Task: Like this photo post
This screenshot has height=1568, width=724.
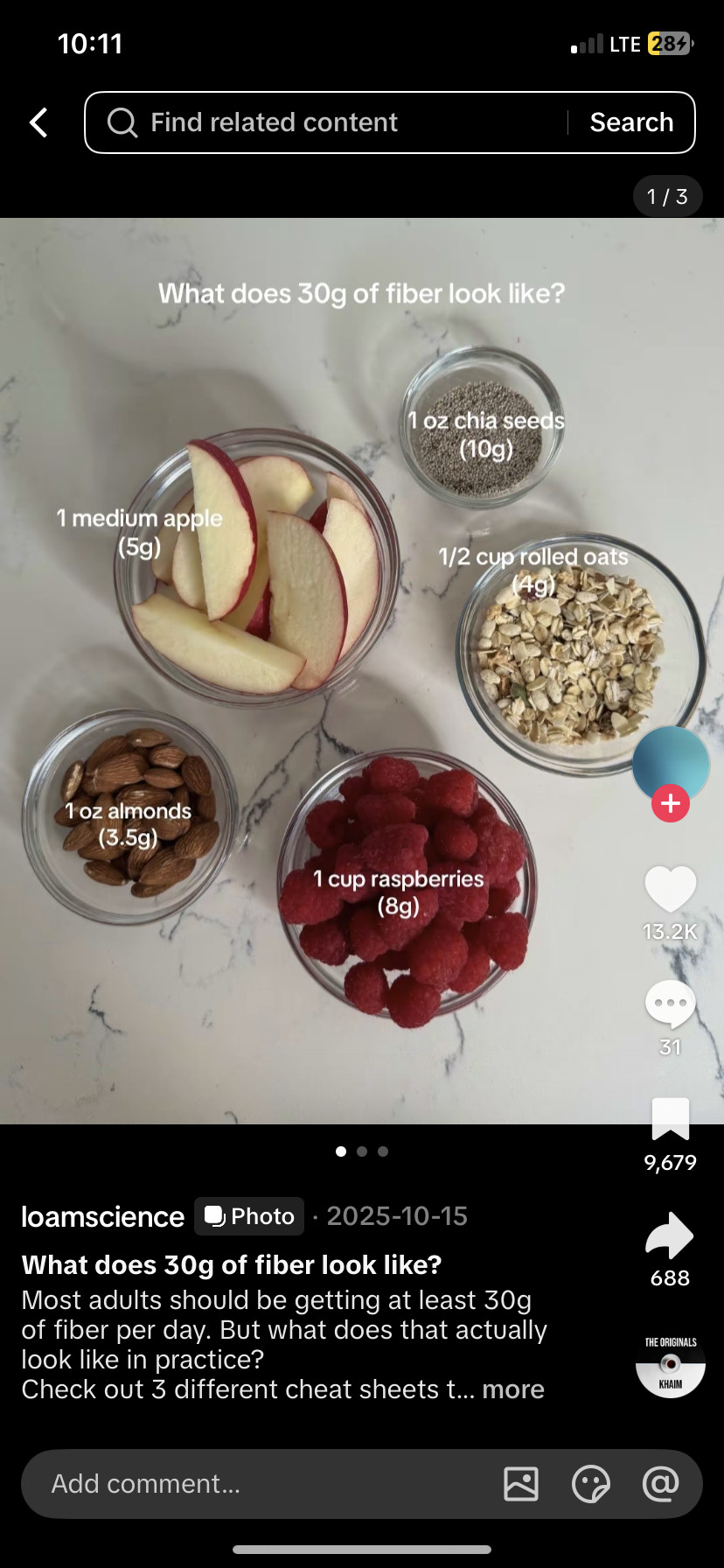Action: [671, 889]
